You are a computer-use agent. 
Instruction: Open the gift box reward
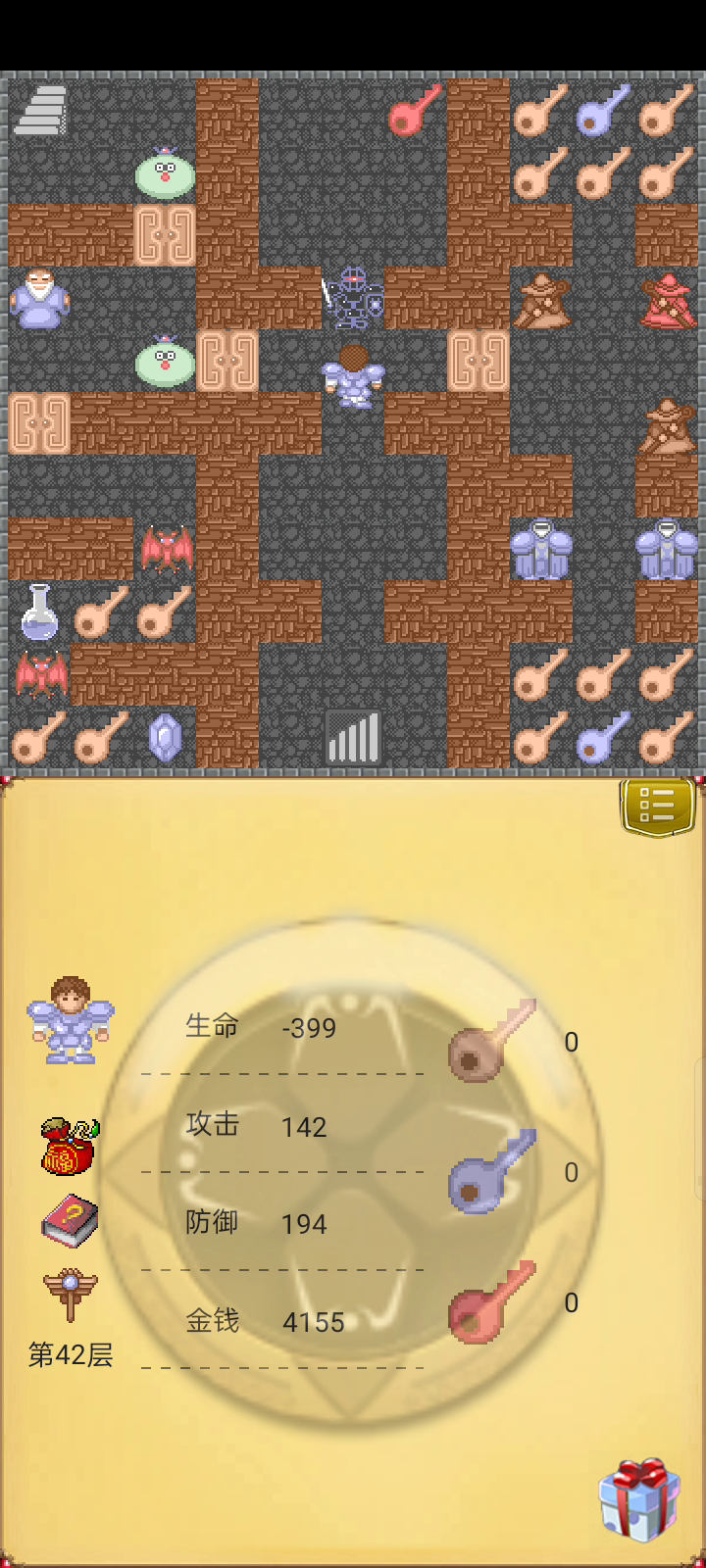pyautogui.click(x=639, y=1499)
